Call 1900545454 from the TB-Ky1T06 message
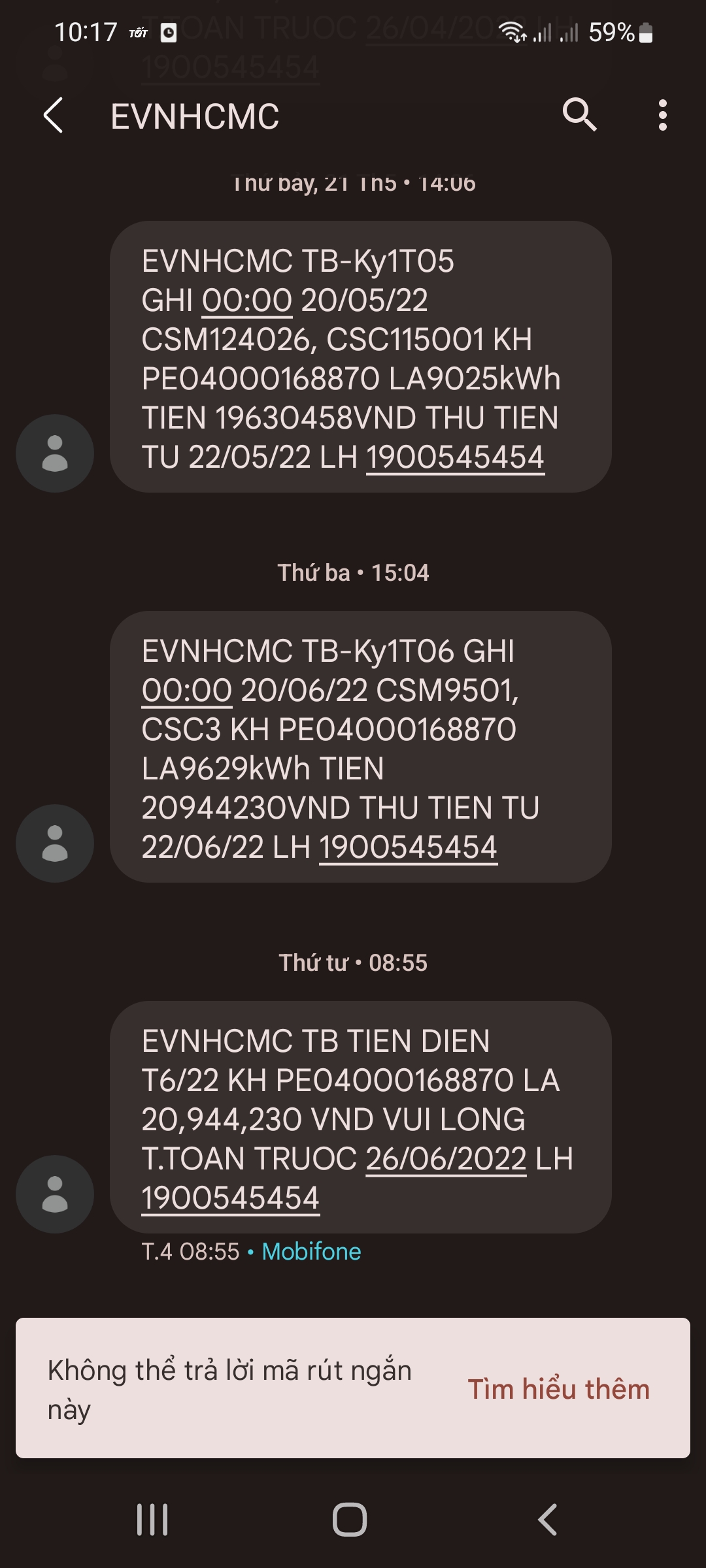Image resolution: width=706 pixels, height=1568 pixels. click(408, 847)
